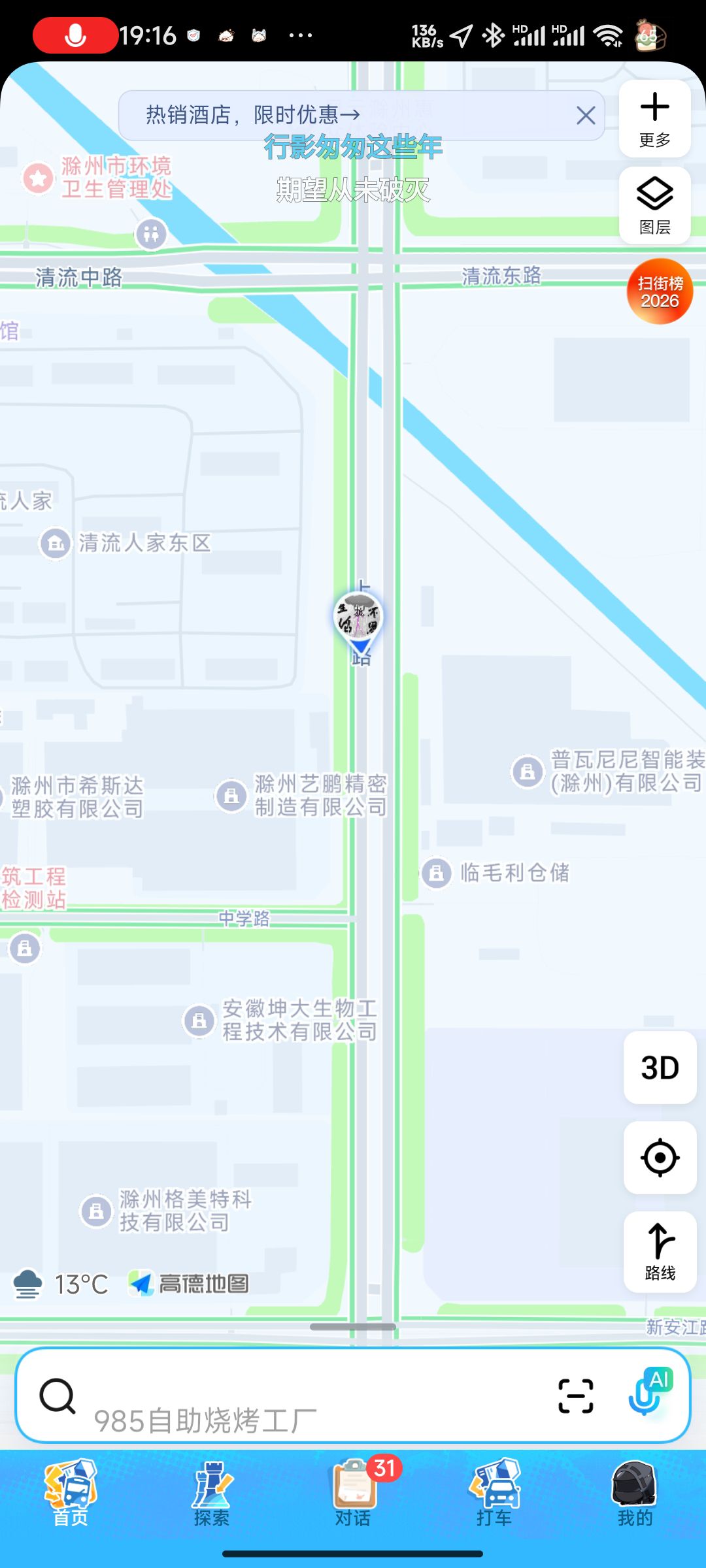Switch to the 首页 tab

point(71,1493)
